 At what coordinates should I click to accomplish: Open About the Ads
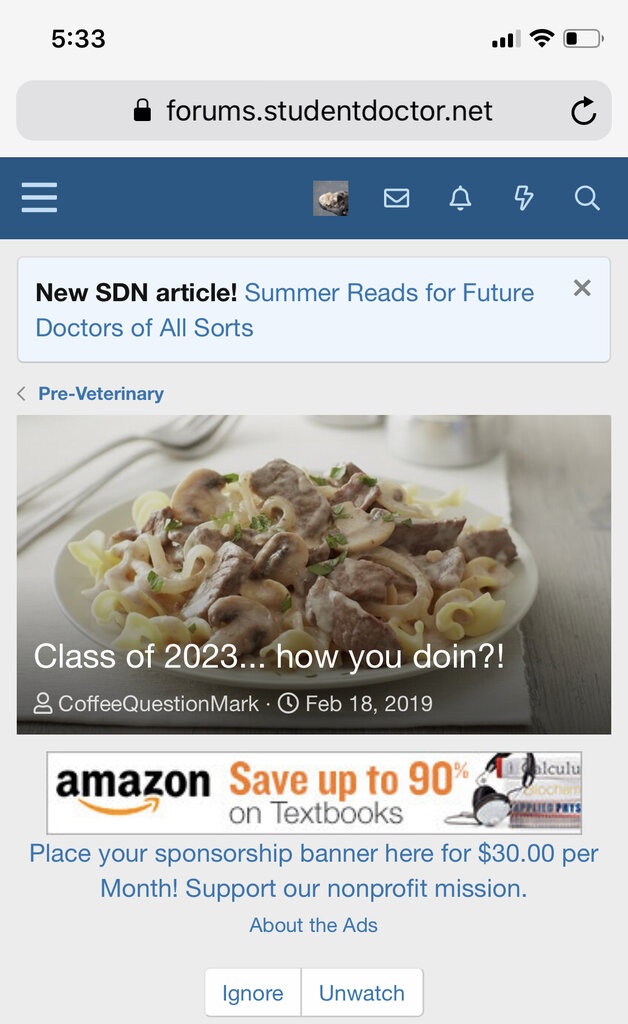pyautogui.click(x=314, y=925)
